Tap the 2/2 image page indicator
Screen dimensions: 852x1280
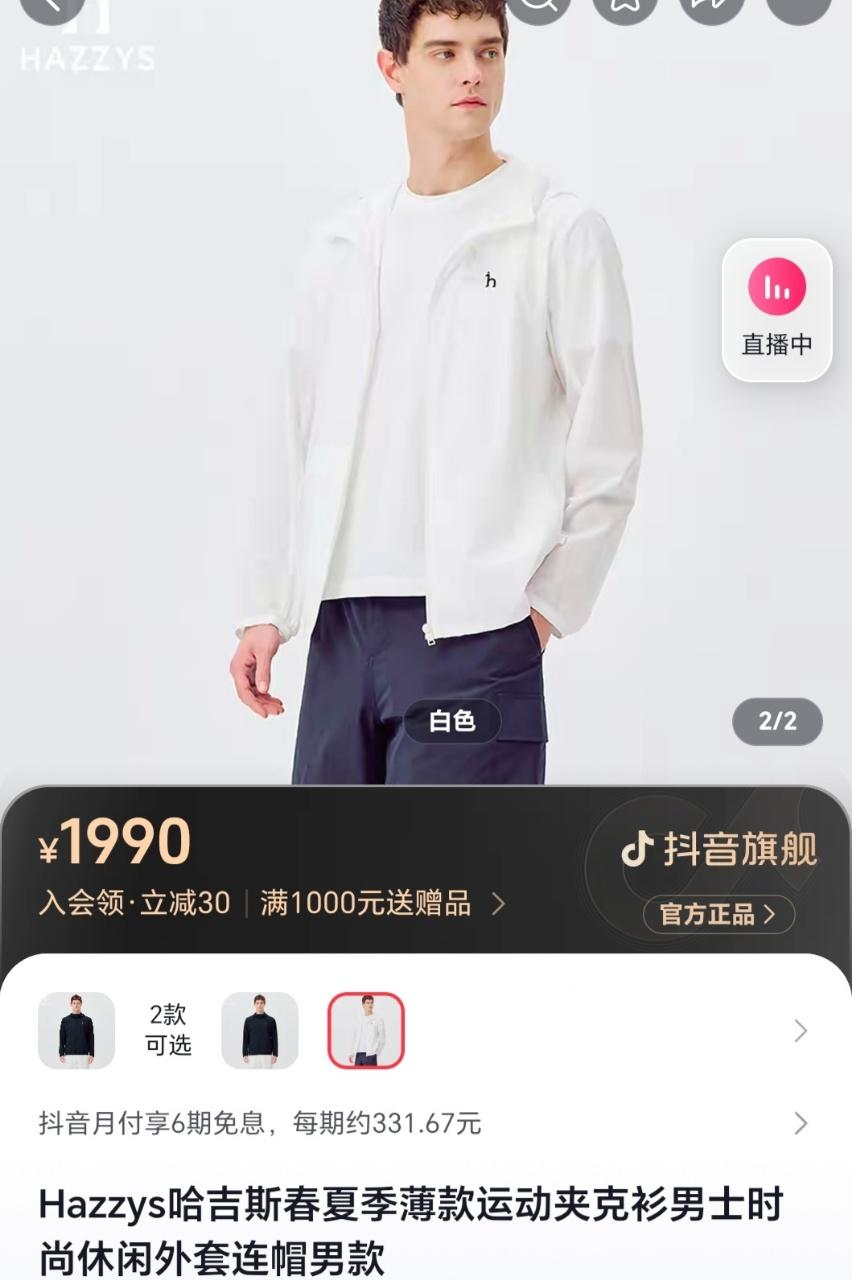pos(777,721)
